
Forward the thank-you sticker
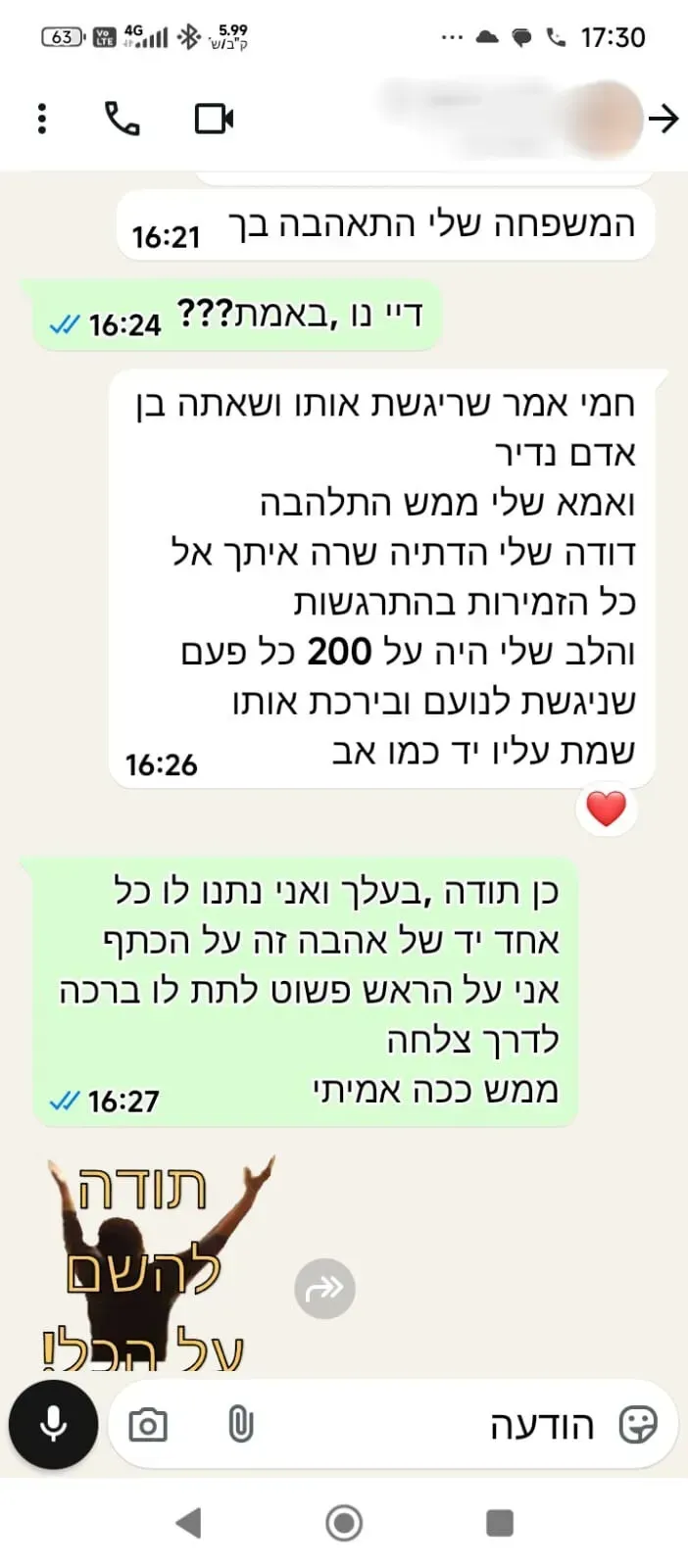click(x=324, y=1288)
